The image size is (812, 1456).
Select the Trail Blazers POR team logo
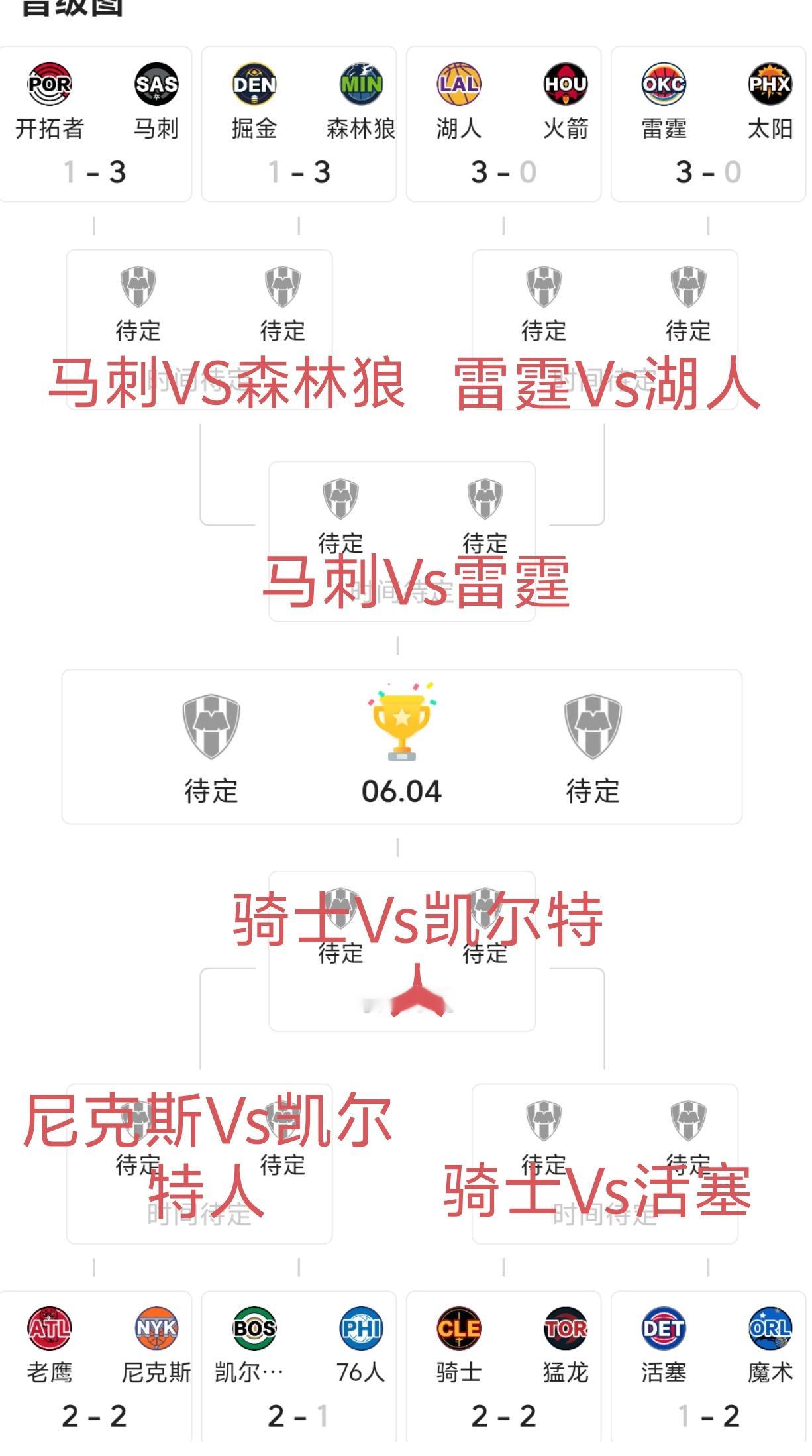coord(50,85)
